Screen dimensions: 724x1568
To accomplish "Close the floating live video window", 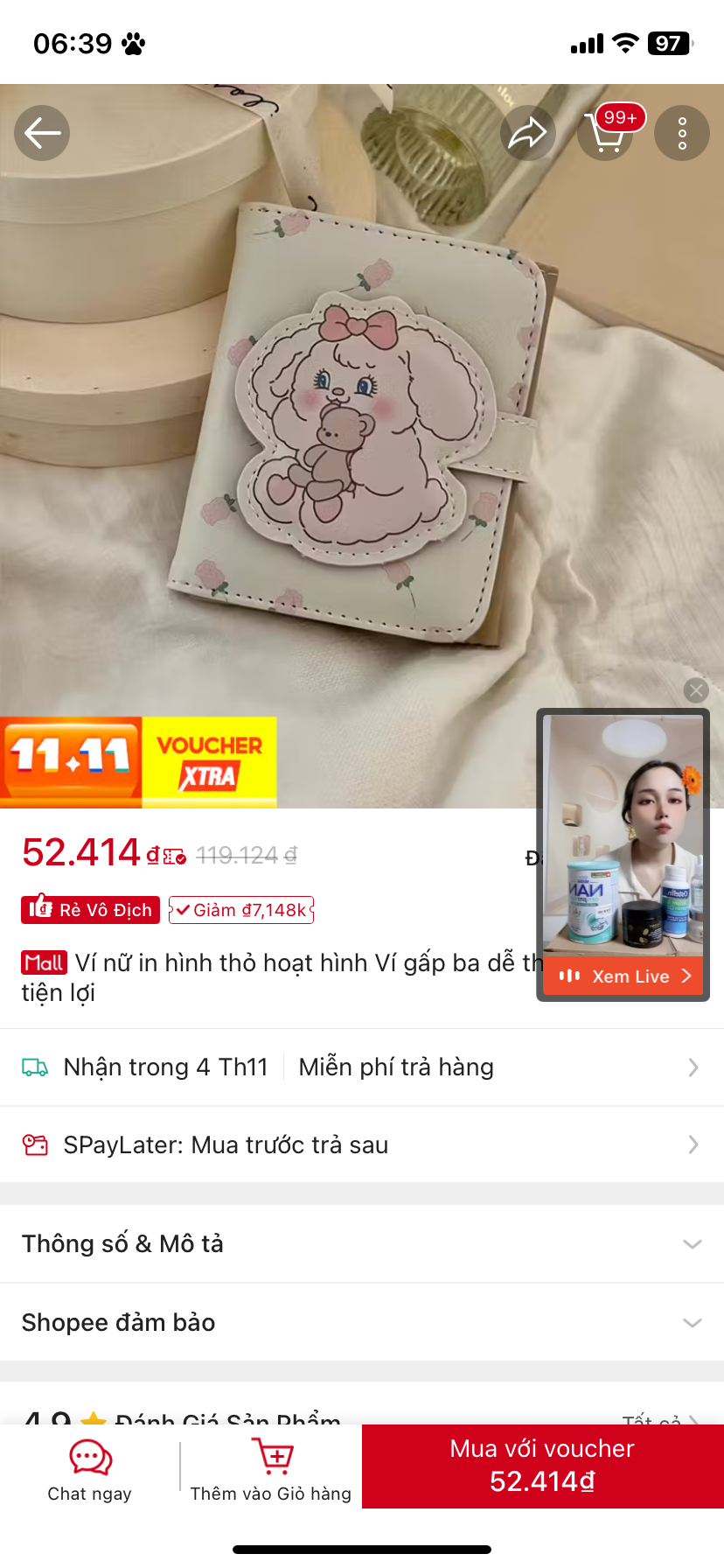I will 696,690.
